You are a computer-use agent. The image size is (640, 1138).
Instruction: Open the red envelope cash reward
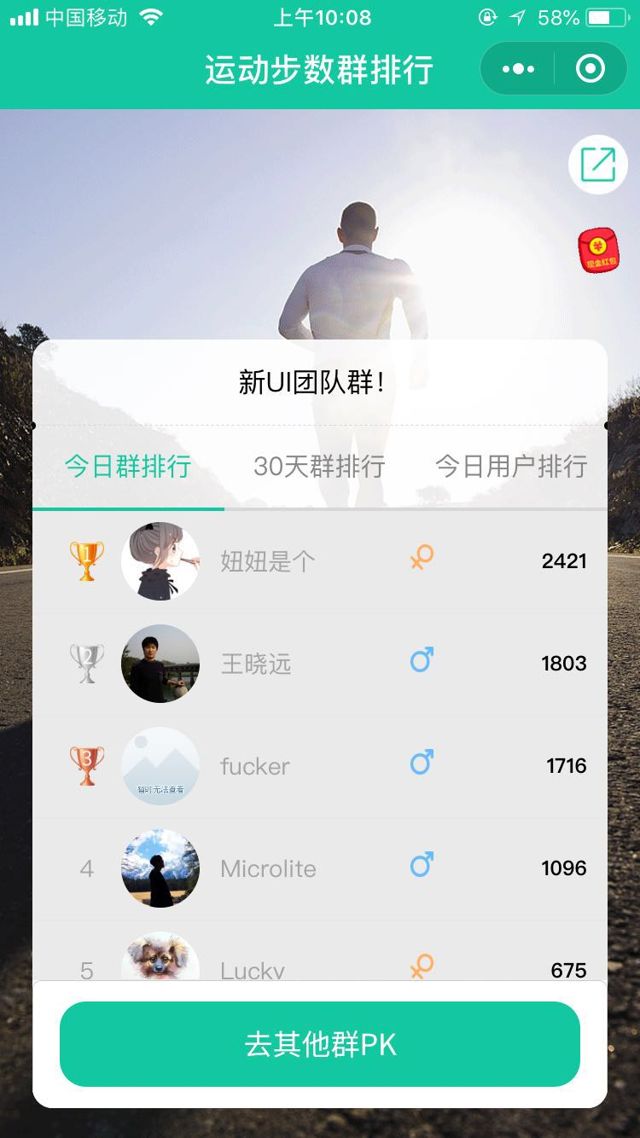point(597,250)
